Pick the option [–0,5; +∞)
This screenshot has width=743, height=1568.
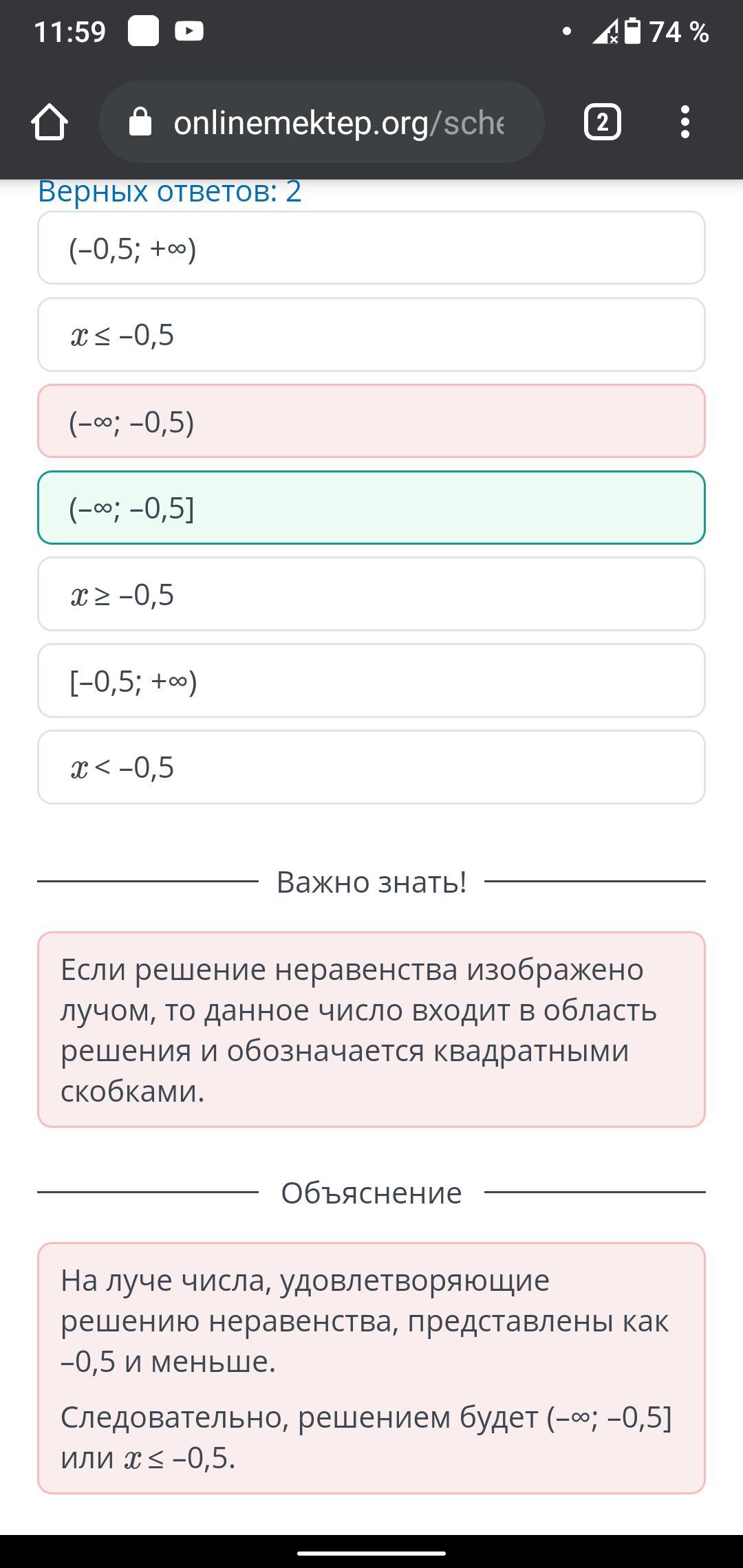coord(371,681)
